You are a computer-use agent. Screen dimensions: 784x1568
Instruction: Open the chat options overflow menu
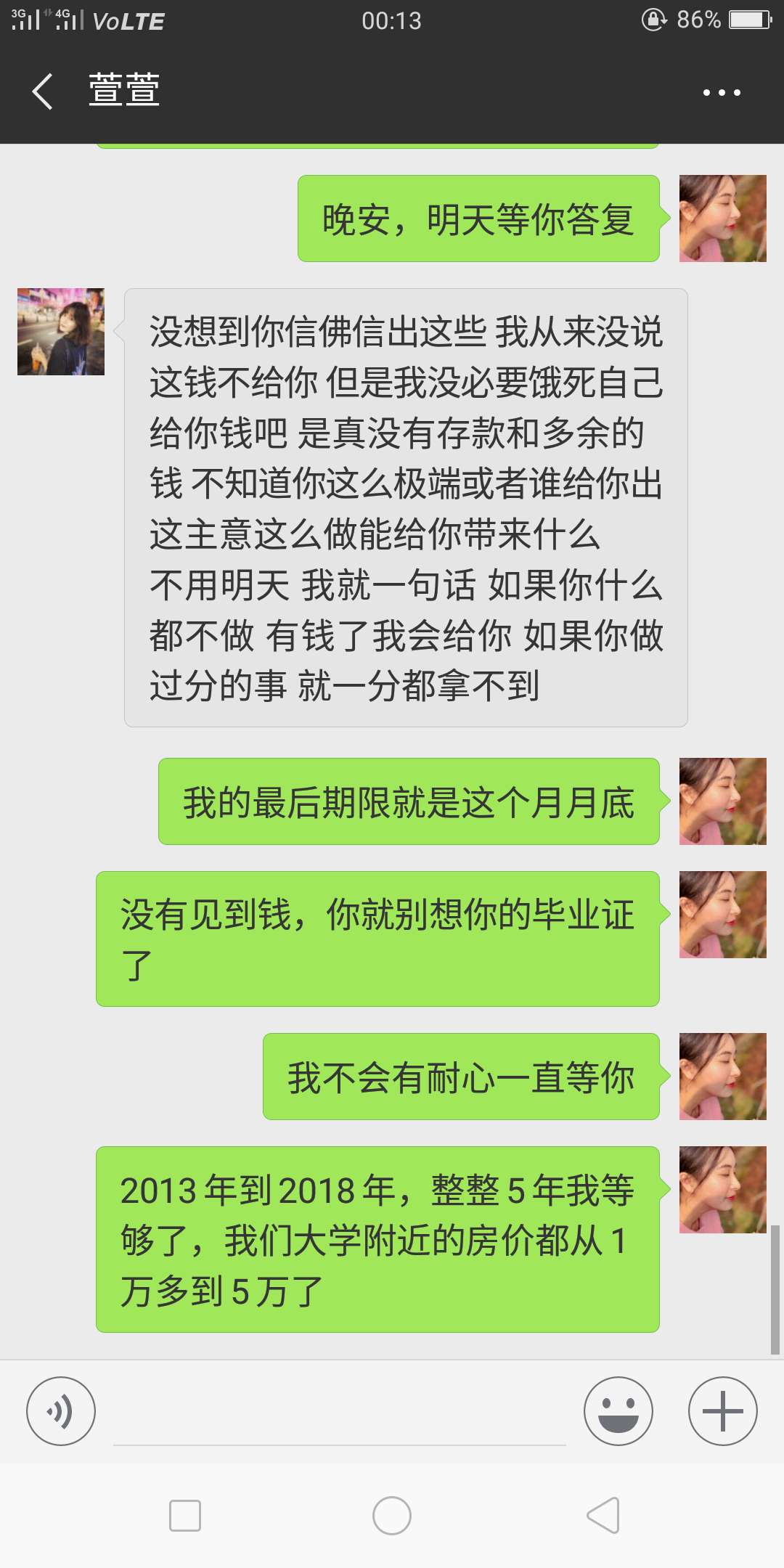722,92
